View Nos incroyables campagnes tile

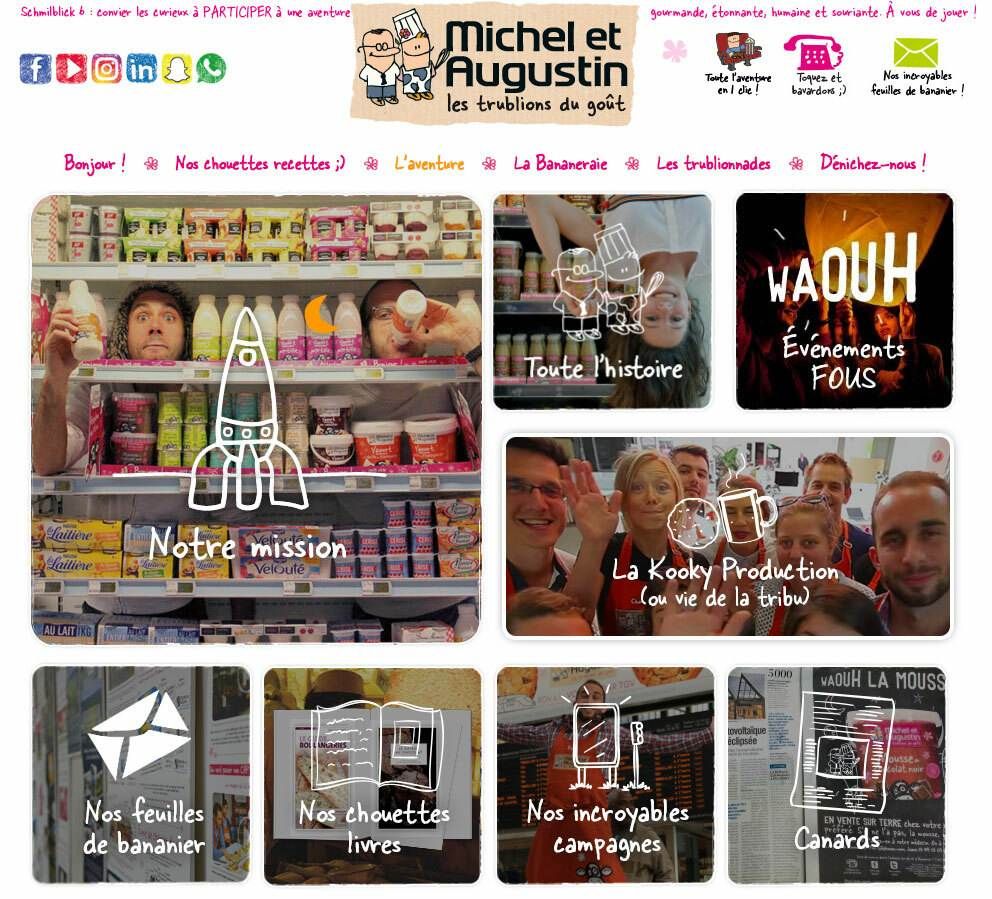point(606,774)
